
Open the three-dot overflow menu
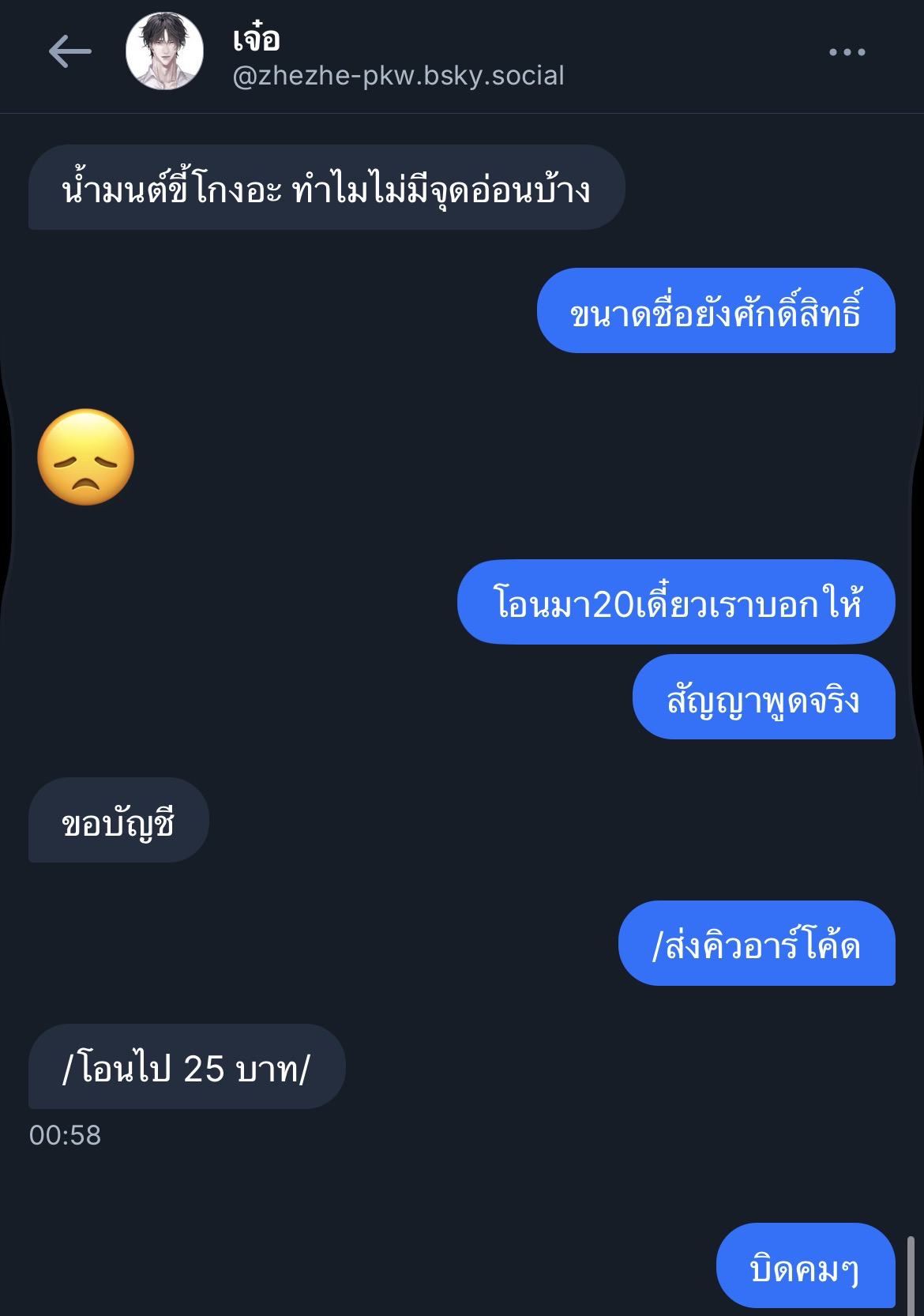click(847, 52)
